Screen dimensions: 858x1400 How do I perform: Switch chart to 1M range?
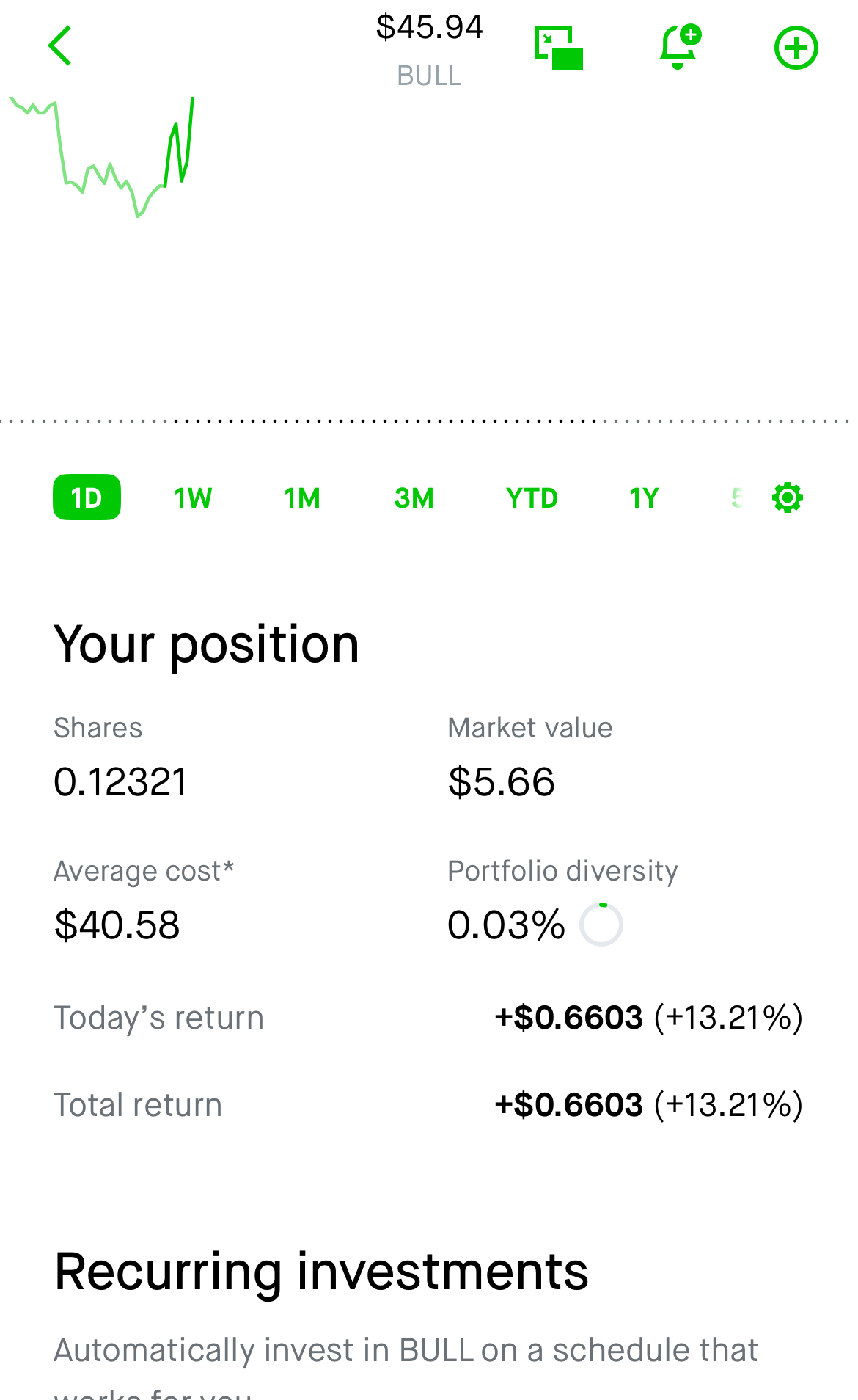(x=302, y=498)
